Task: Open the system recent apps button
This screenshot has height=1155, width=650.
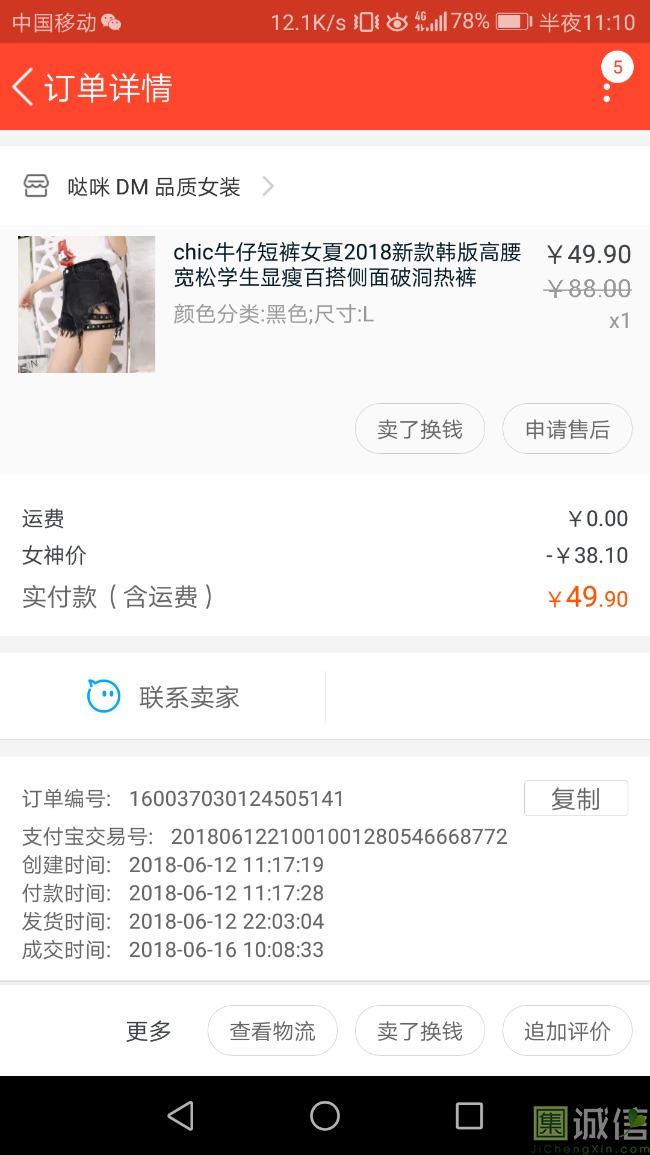Action: tap(469, 1115)
